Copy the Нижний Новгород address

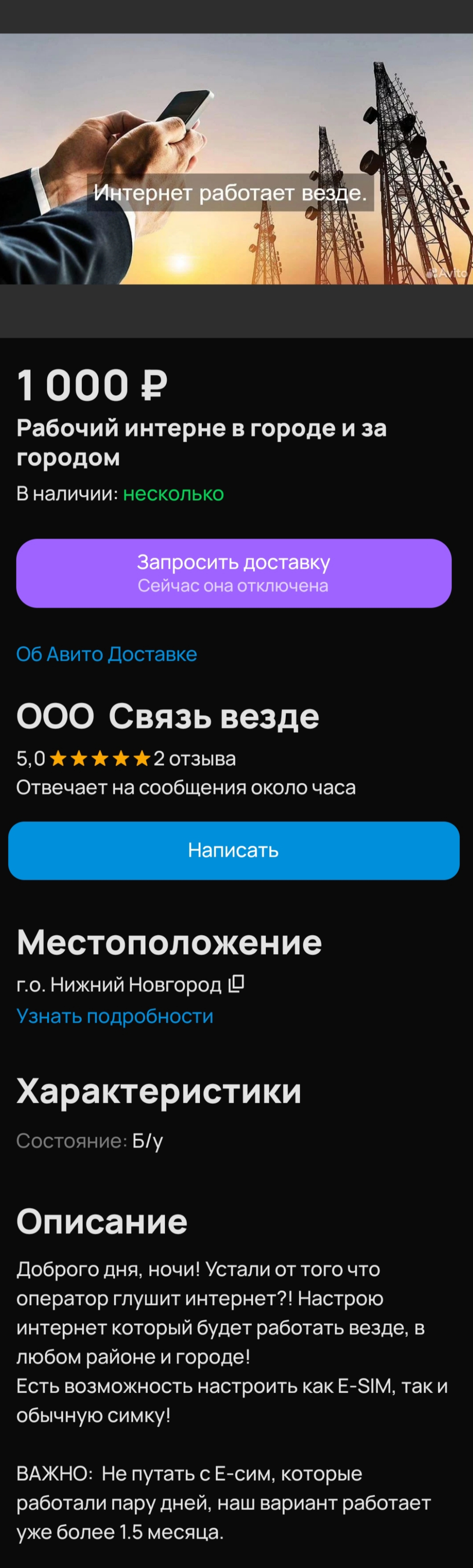click(x=236, y=984)
